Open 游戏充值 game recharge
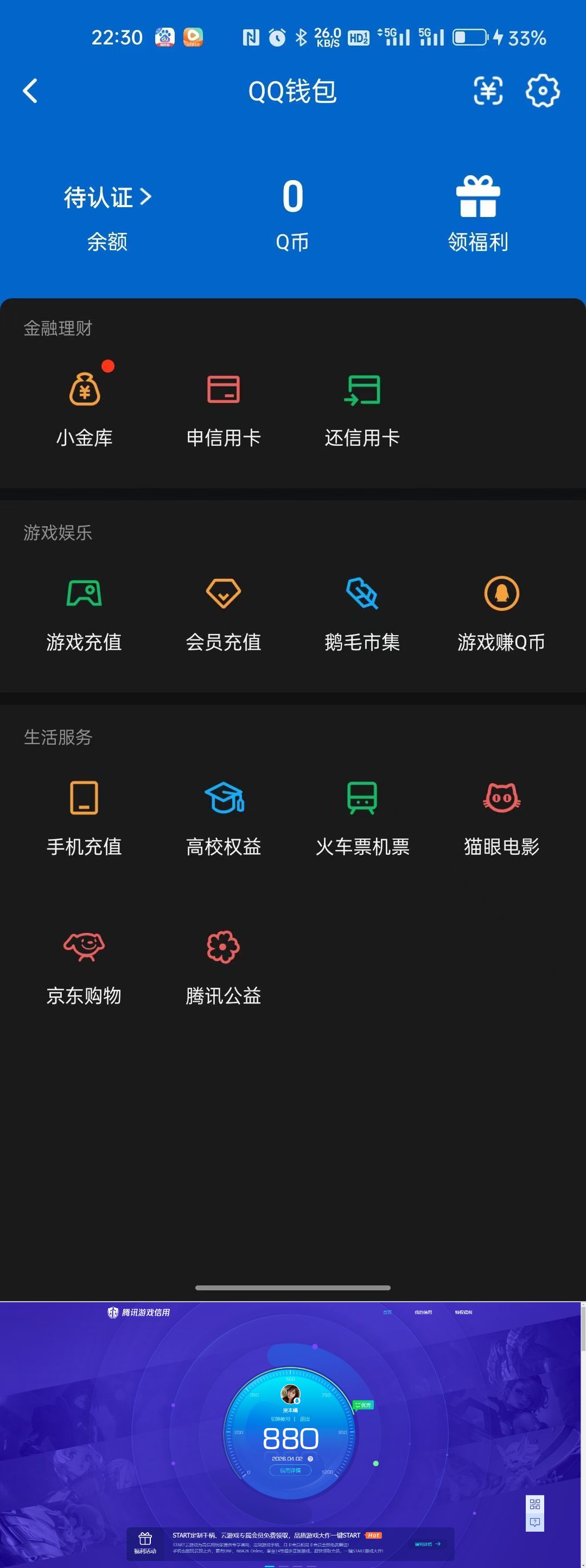Image resolution: width=586 pixels, height=1568 pixels. click(x=84, y=606)
